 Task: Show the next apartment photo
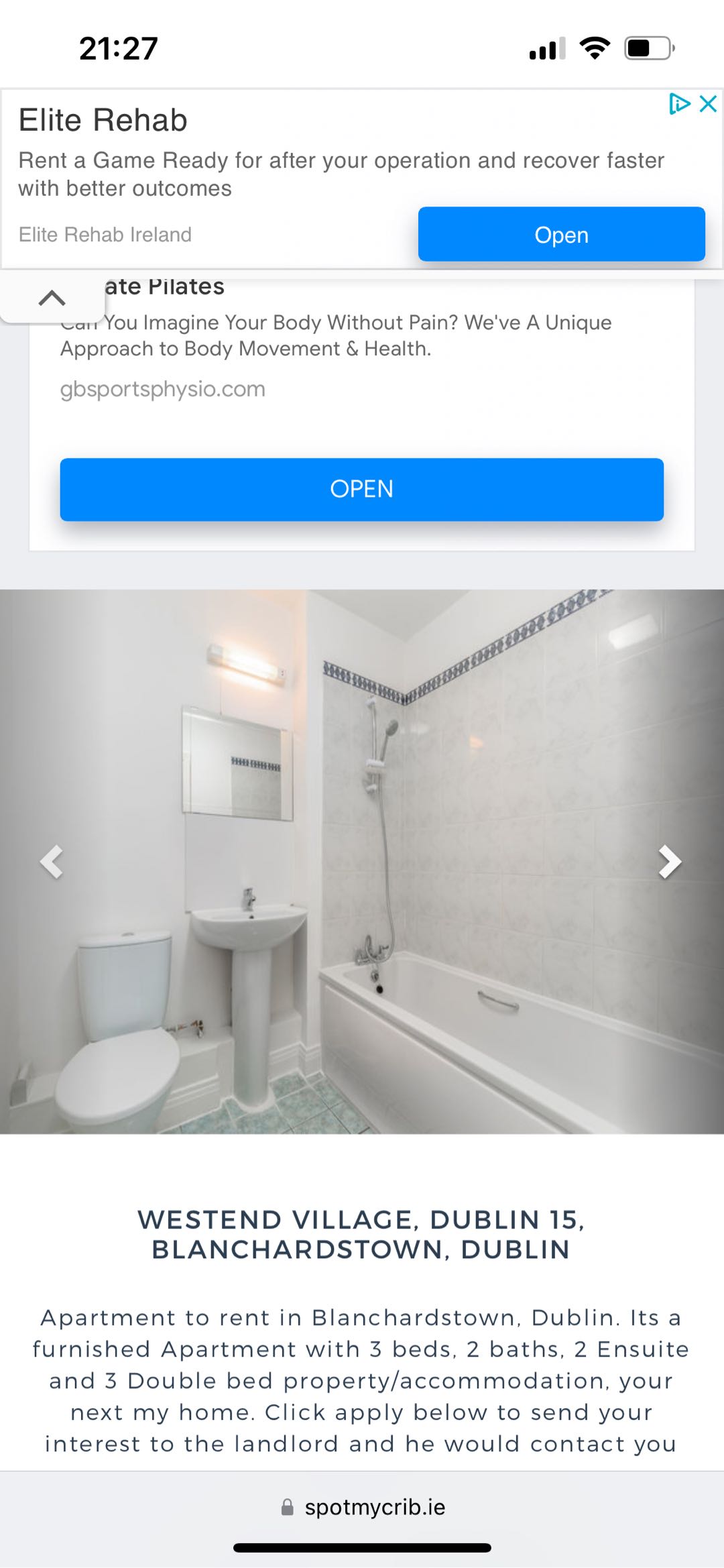669,862
